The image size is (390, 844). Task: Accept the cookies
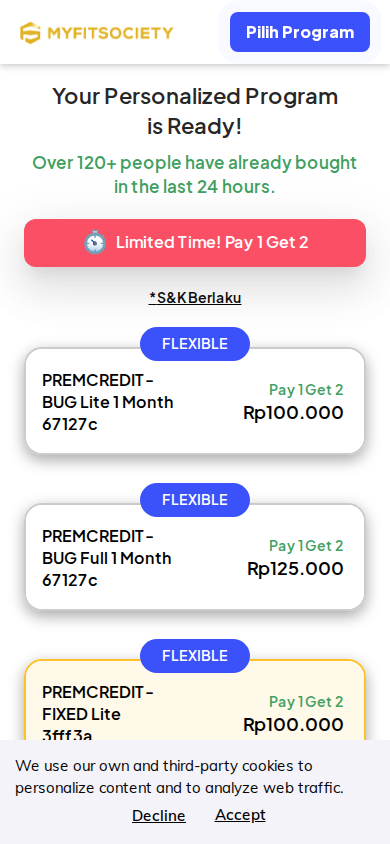pyautogui.click(x=240, y=815)
